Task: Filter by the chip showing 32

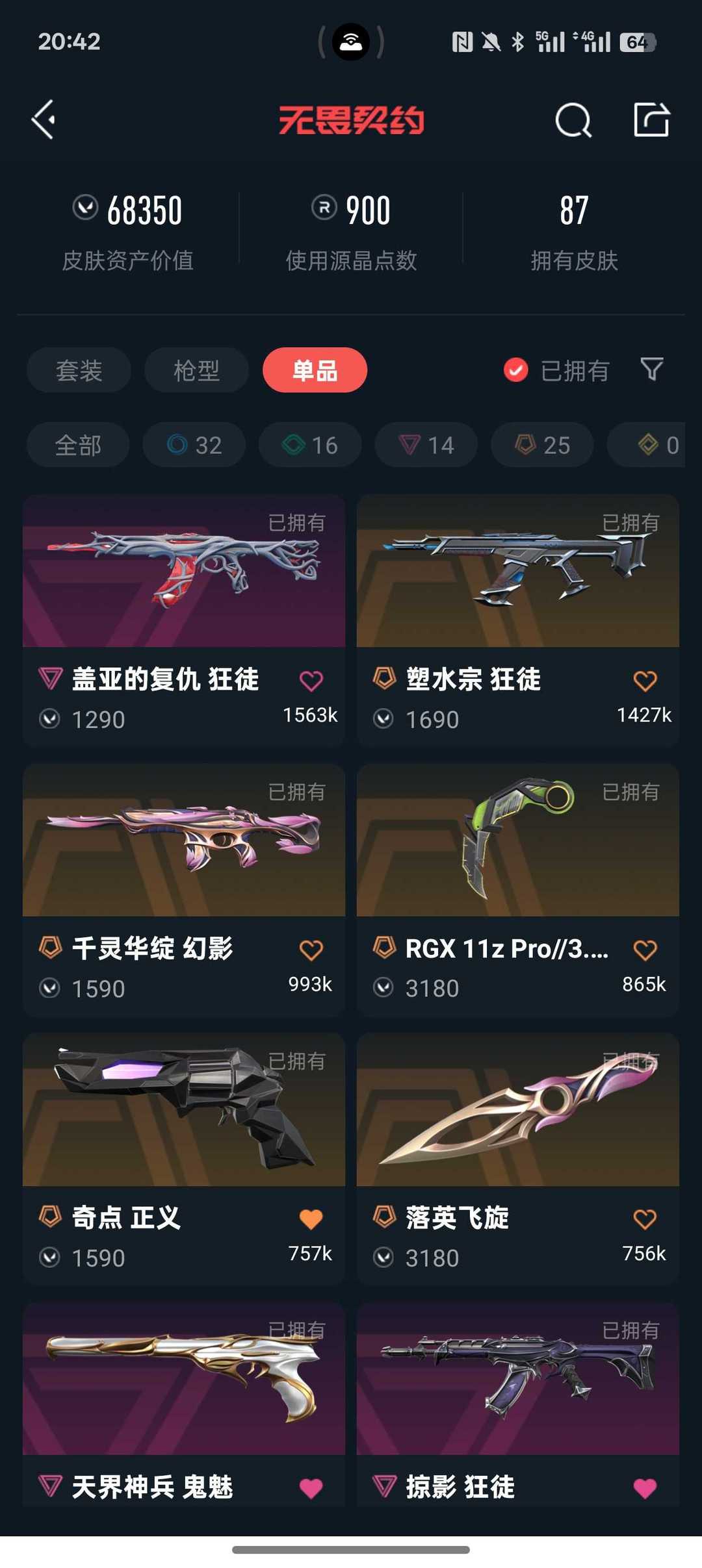Action: (x=194, y=445)
